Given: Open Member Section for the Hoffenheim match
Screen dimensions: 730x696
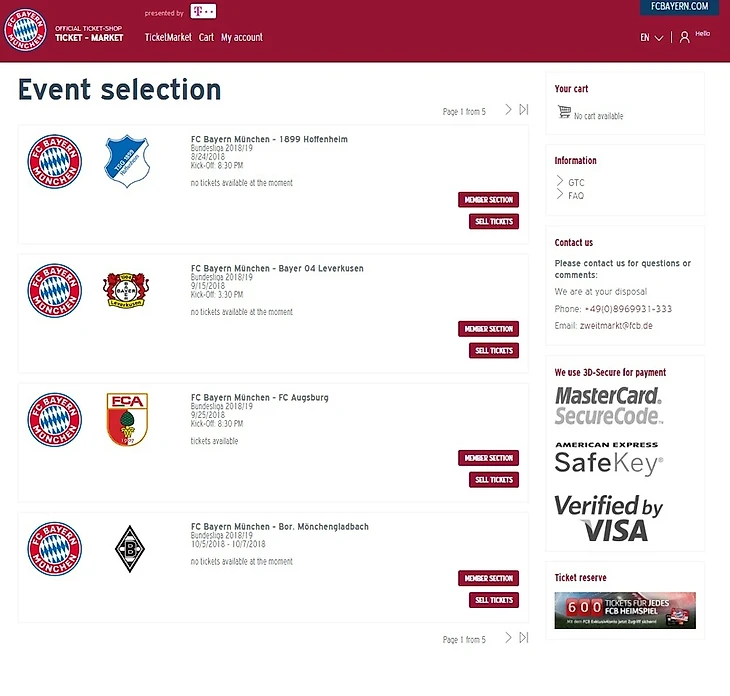Looking at the screenshot, I should coord(489,200).
